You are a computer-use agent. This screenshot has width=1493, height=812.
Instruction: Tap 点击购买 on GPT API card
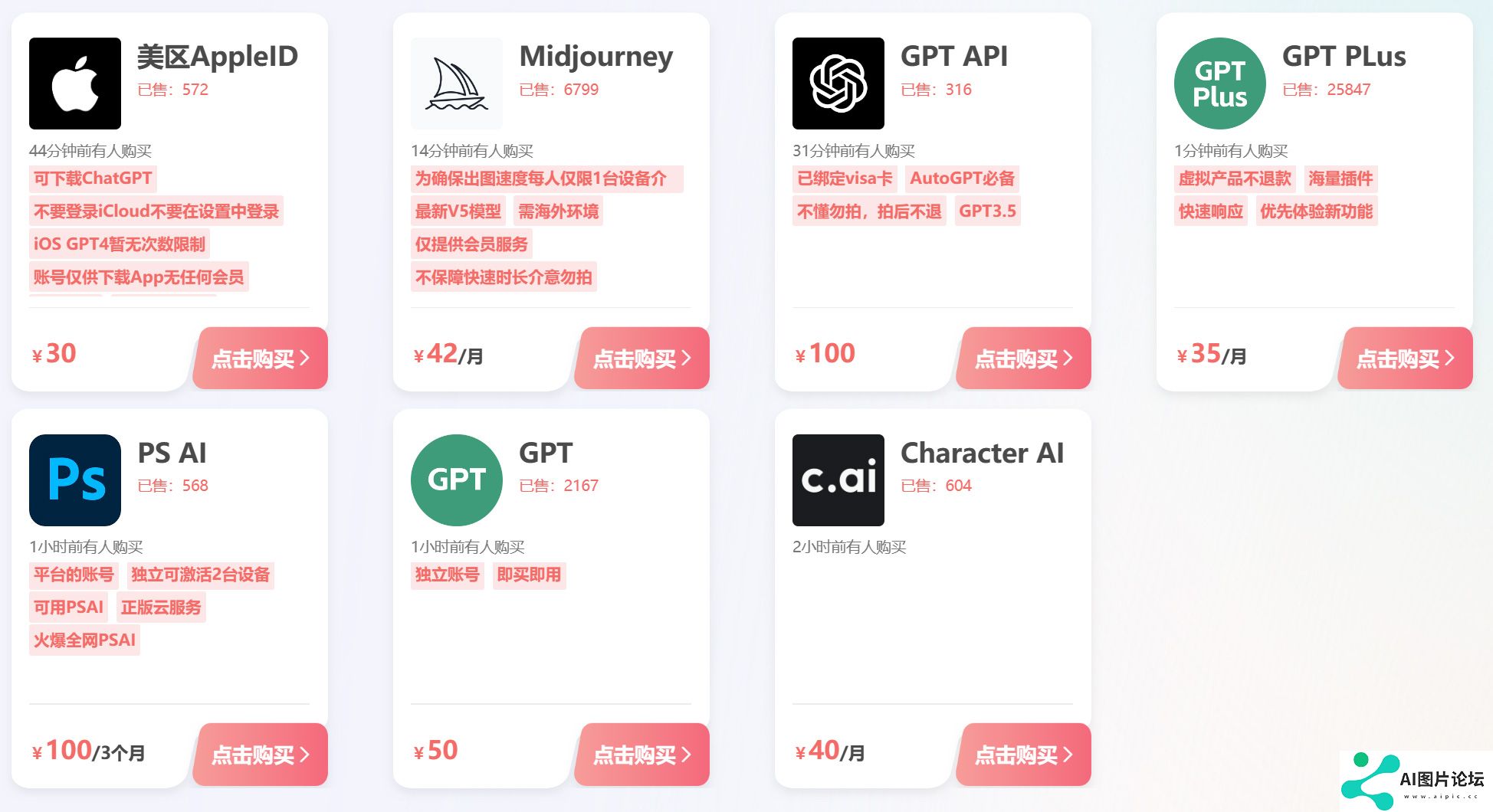click(x=1024, y=358)
